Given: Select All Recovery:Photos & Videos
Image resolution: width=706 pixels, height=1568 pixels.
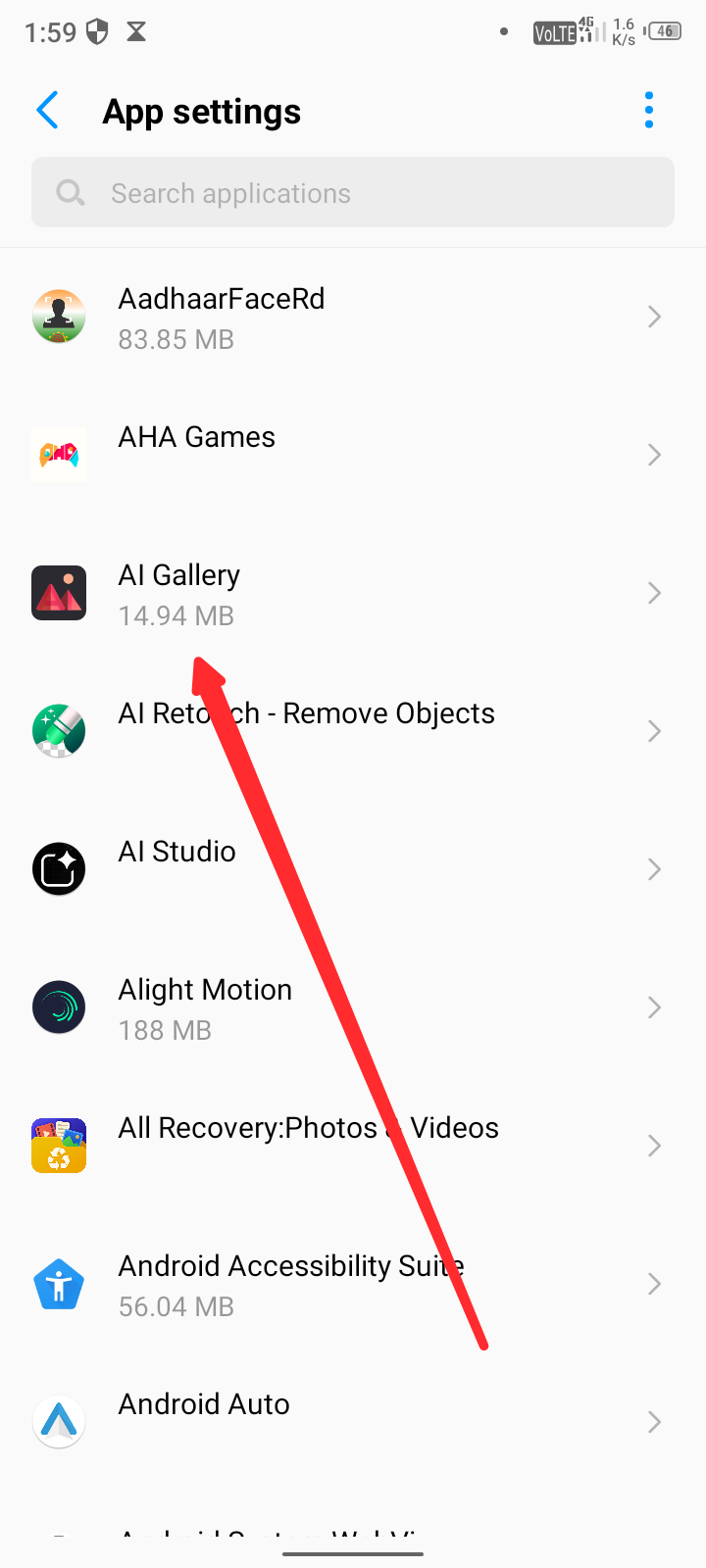Looking at the screenshot, I should pos(353,1146).
